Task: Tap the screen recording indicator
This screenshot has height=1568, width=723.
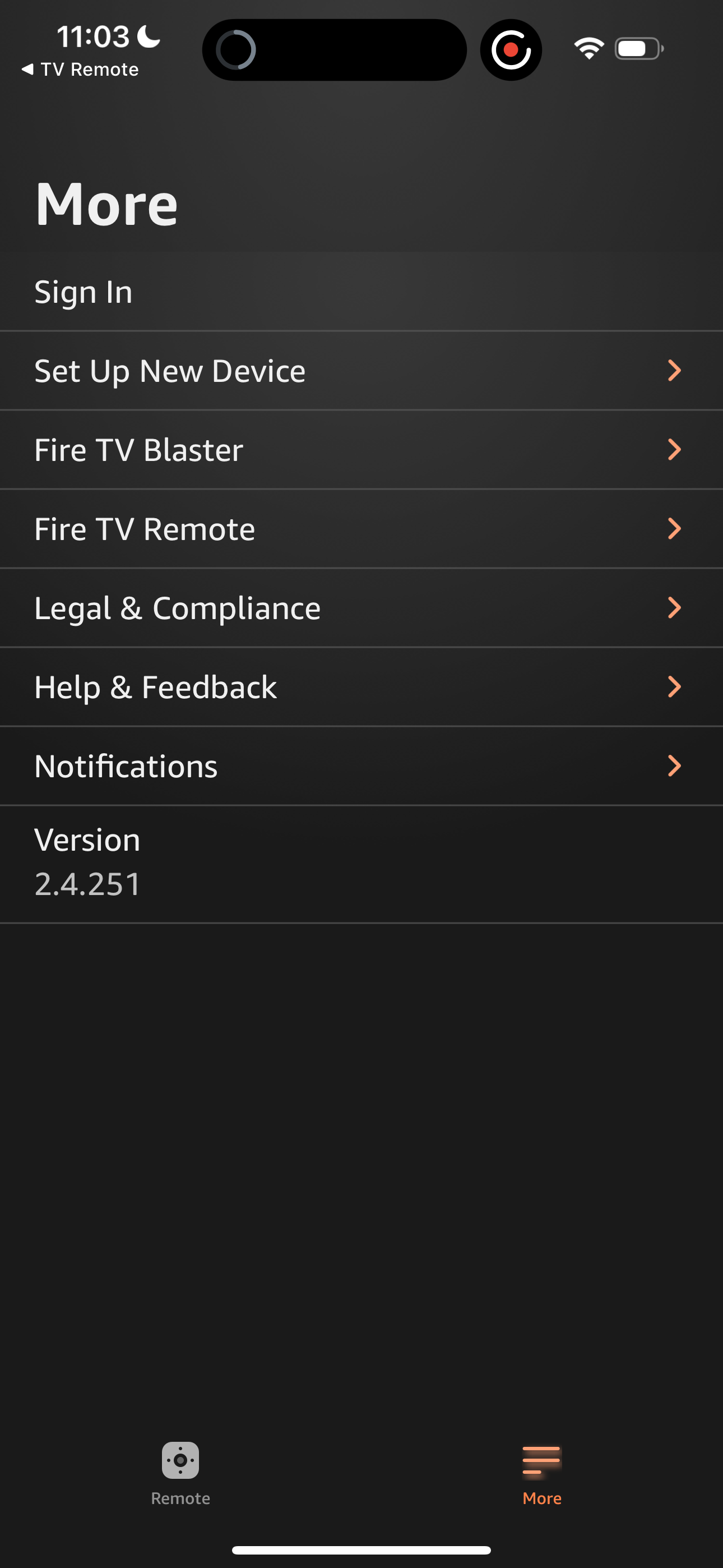Action: (x=511, y=49)
